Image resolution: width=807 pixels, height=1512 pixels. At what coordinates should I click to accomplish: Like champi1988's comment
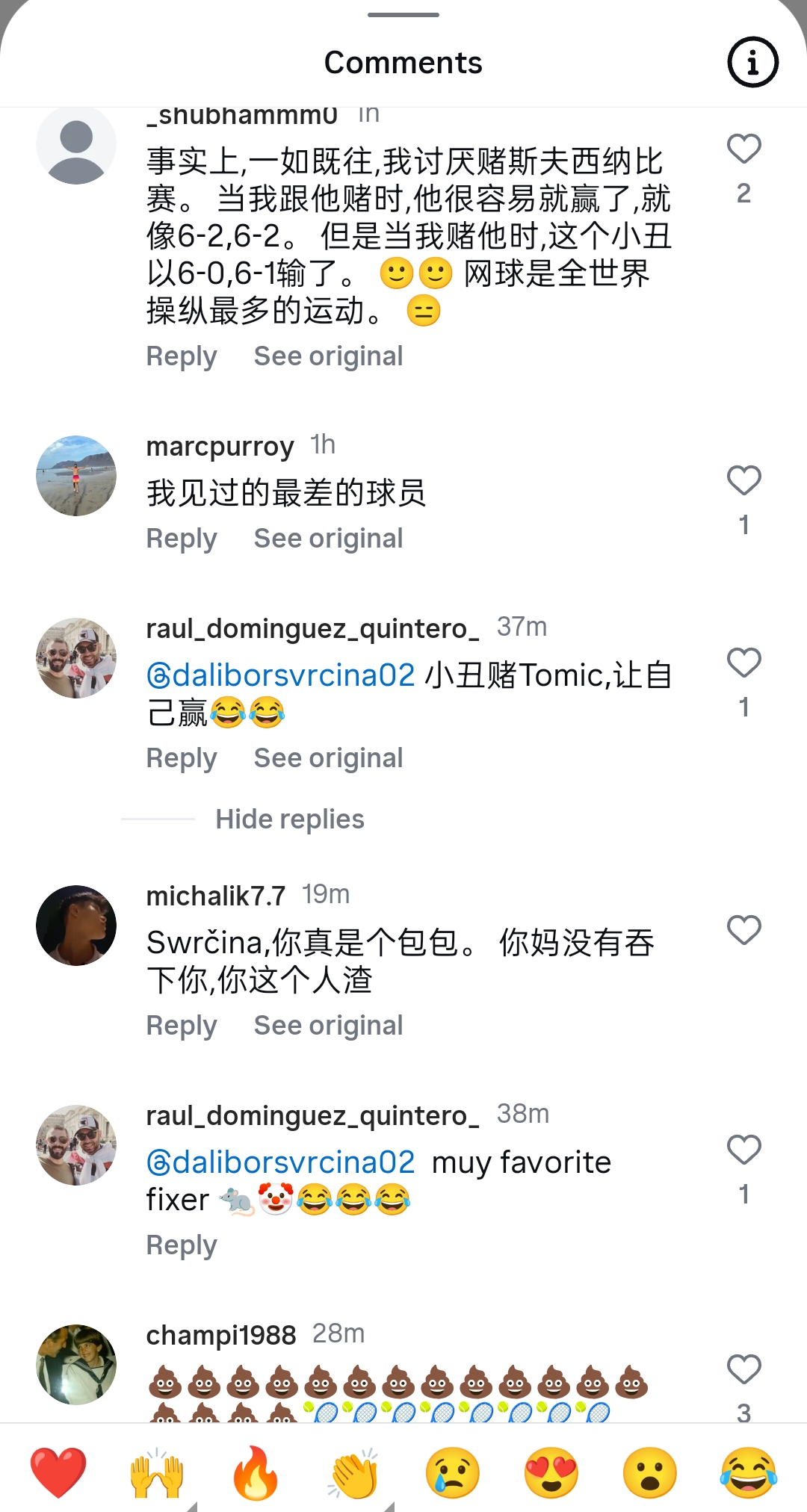coord(743,1369)
